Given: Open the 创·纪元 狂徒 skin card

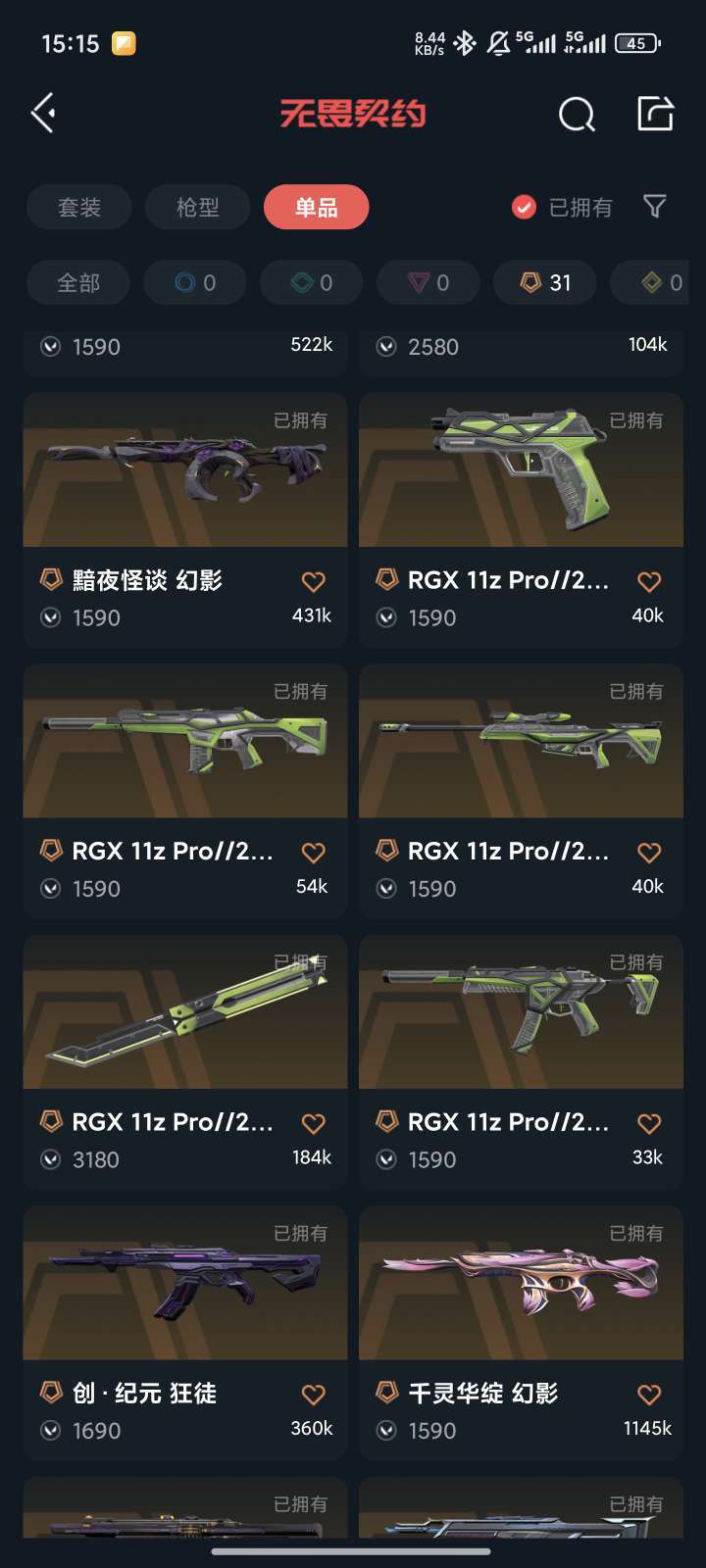Looking at the screenshot, I should pyautogui.click(x=185, y=1334).
